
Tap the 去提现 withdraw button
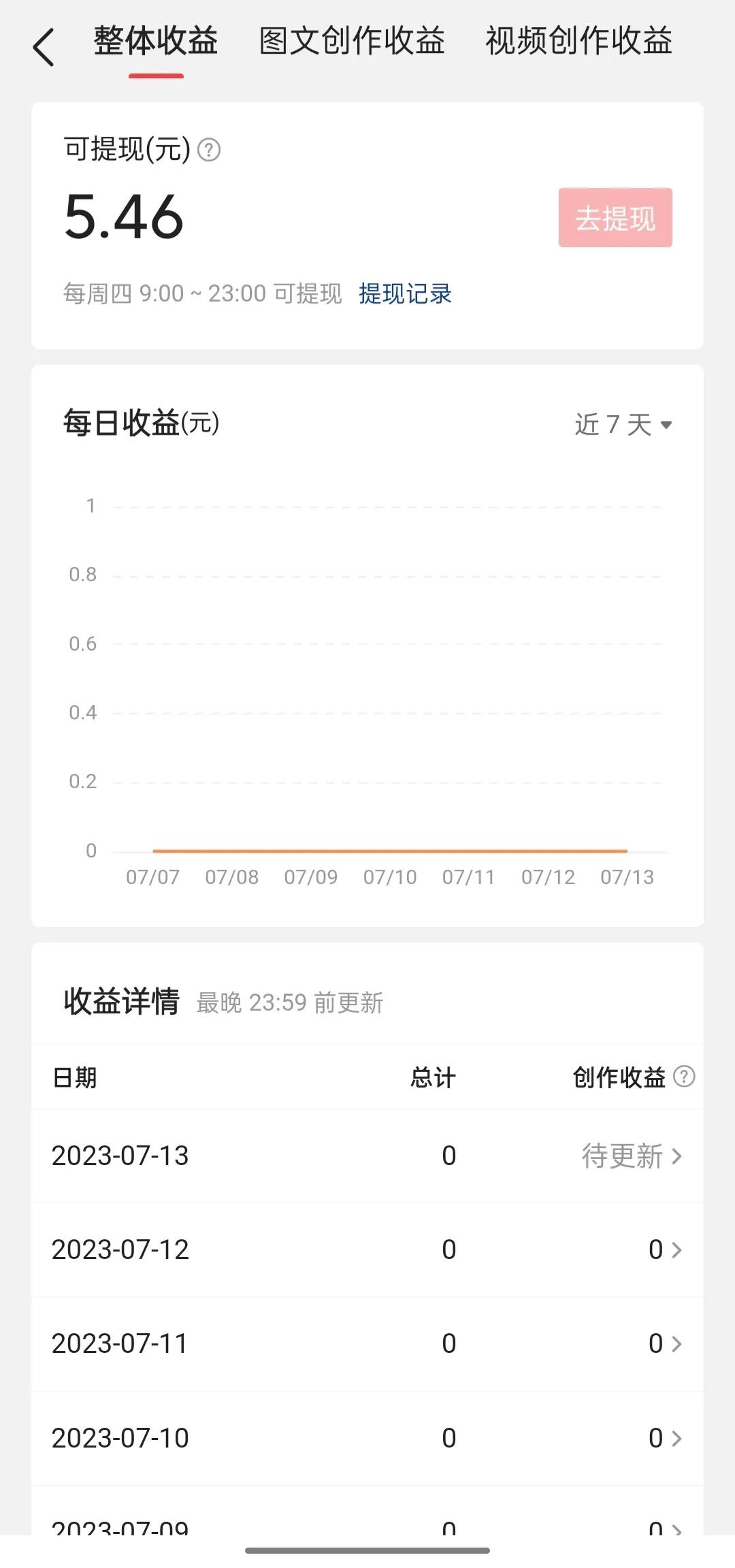(x=615, y=217)
